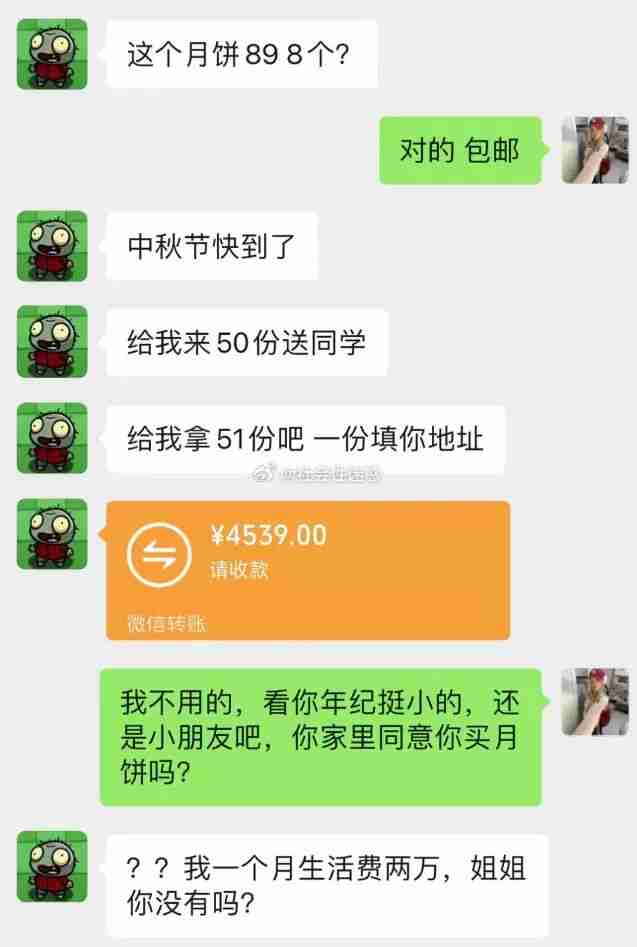The width and height of the screenshot is (637, 947).
Task: Open zombie avatar beside "这个月饼89 8个?"
Action: (x=52, y=53)
